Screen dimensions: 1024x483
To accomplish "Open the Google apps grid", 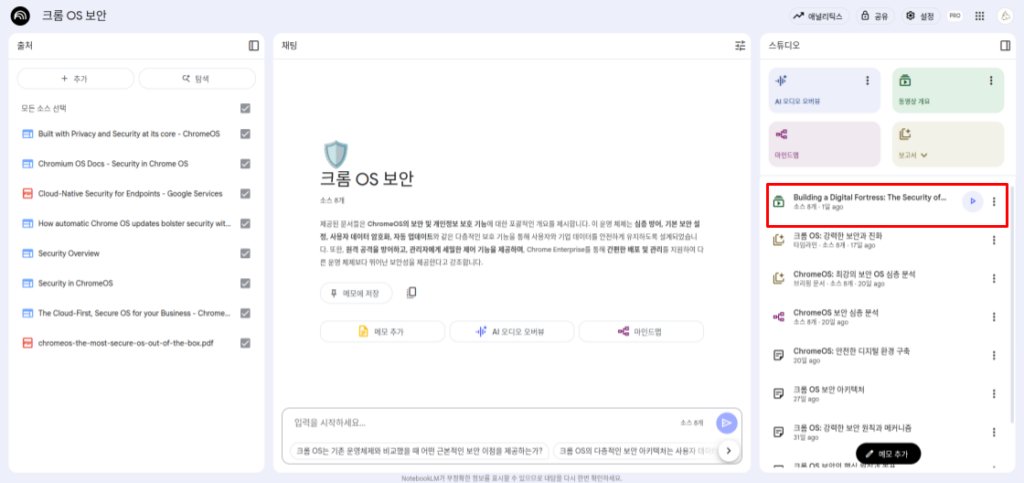I will click(979, 16).
